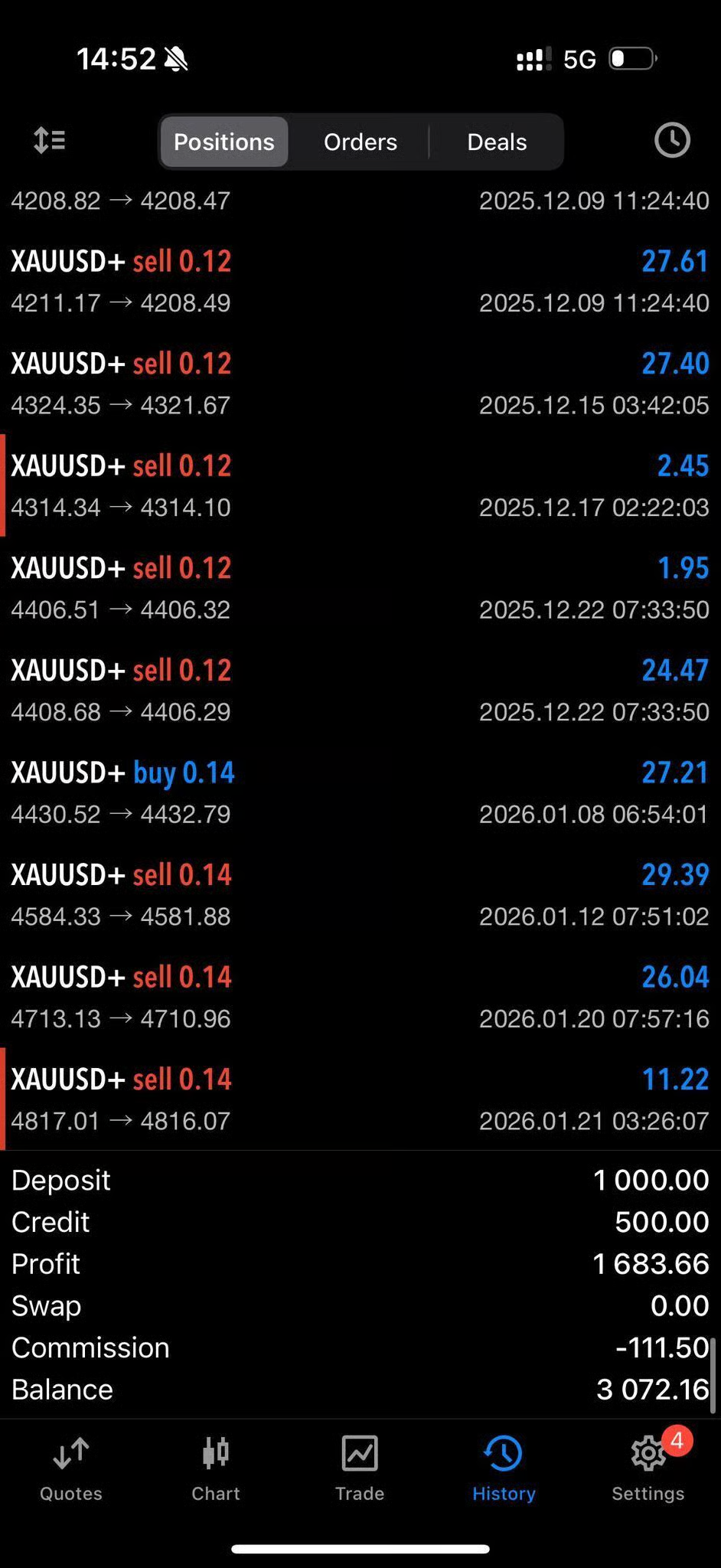Tap the muted notifications bell in status bar
Viewport: 721px width, 1568px height.
[x=175, y=58]
